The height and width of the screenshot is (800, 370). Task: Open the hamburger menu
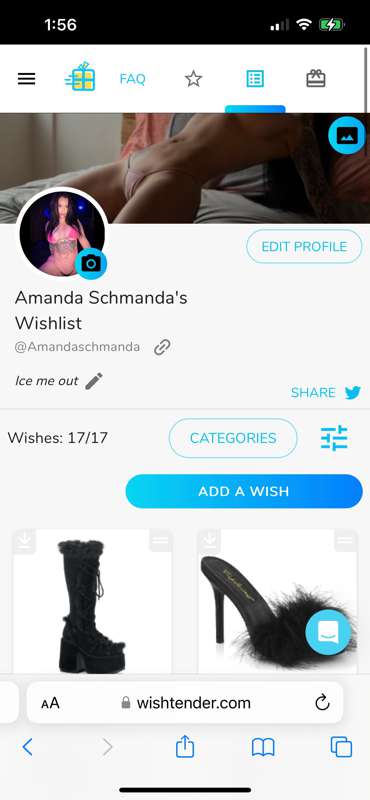click(27, 79)
